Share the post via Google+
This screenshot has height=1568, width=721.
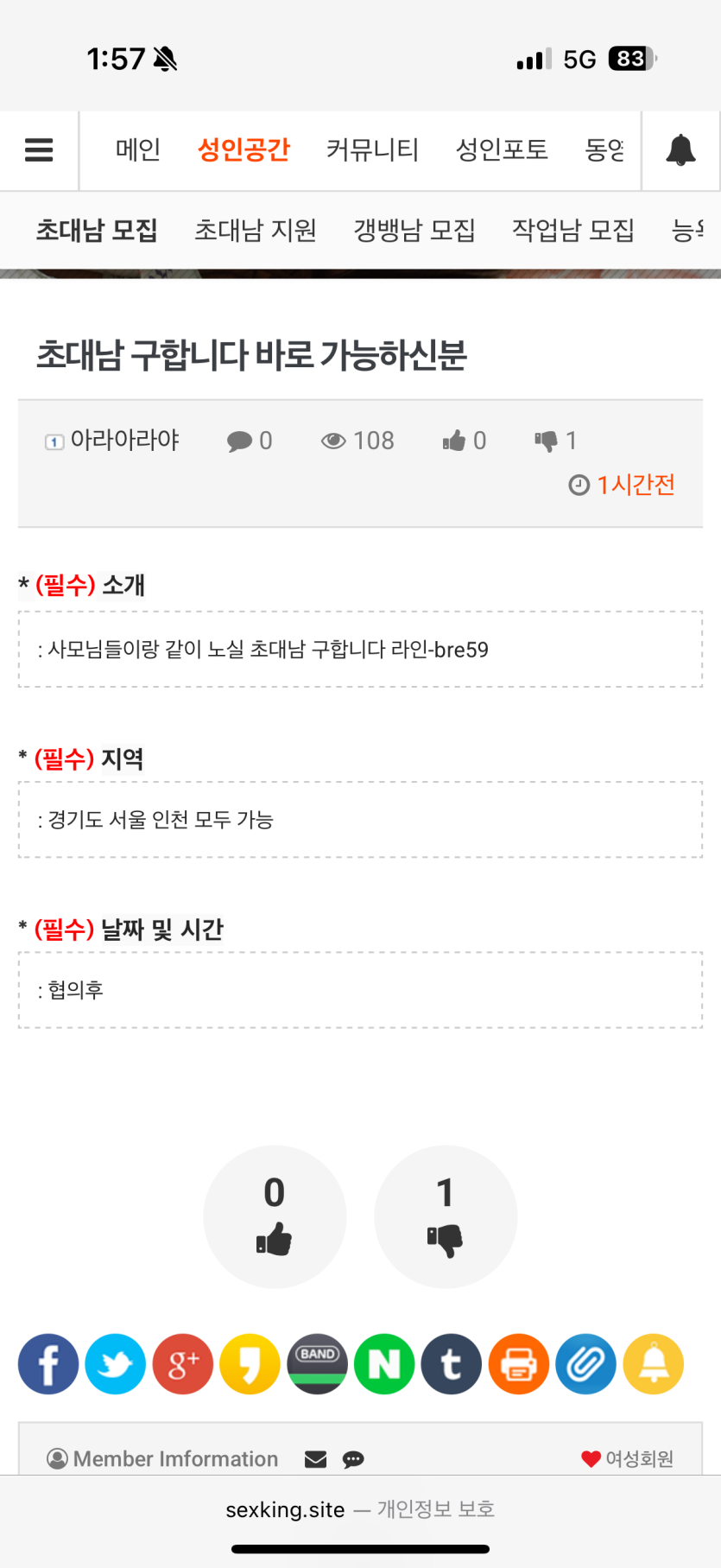[183, 1364]
